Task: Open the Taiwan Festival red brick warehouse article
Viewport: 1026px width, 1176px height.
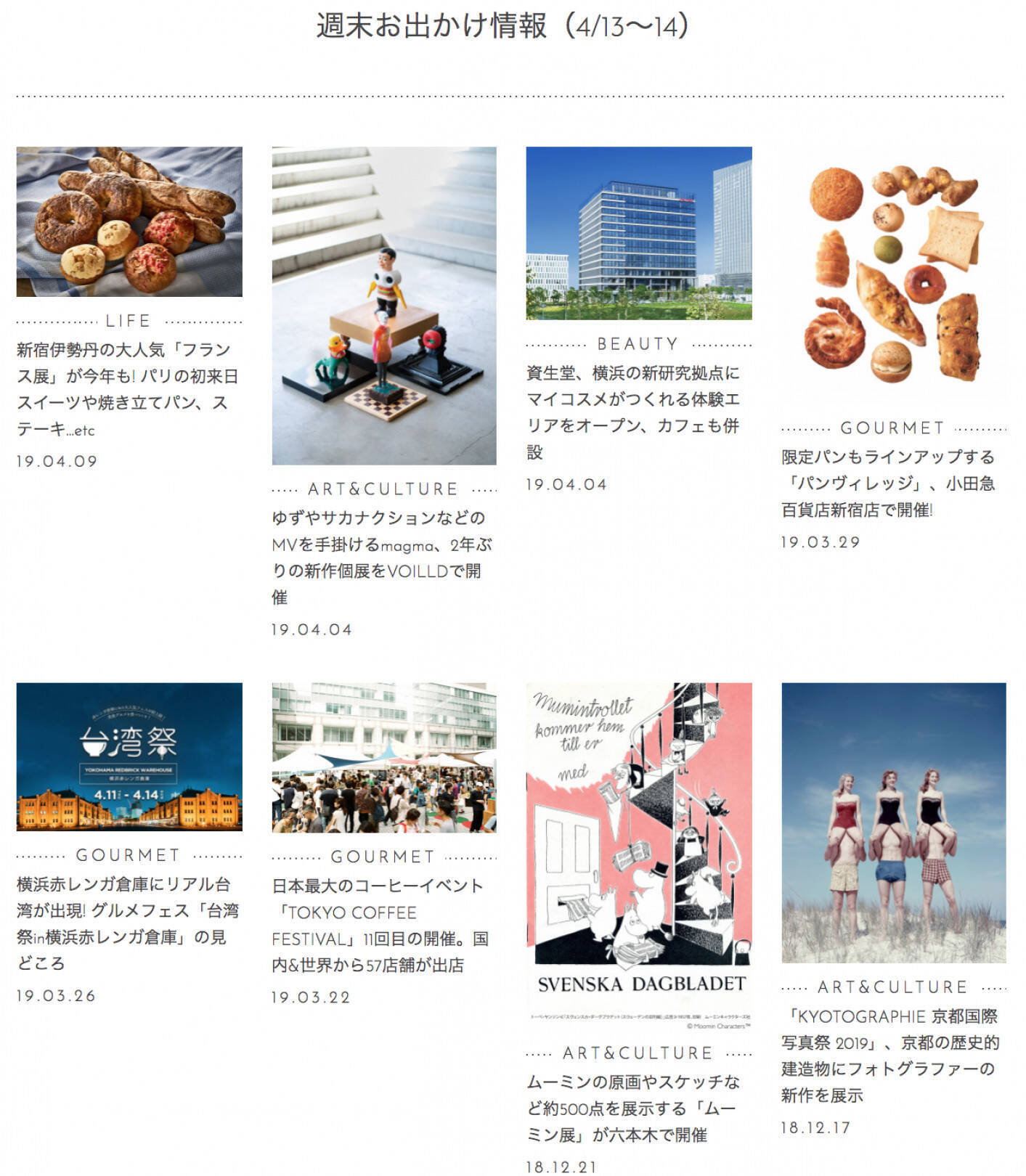Action: pyautogui.click(x=129, y=756)
